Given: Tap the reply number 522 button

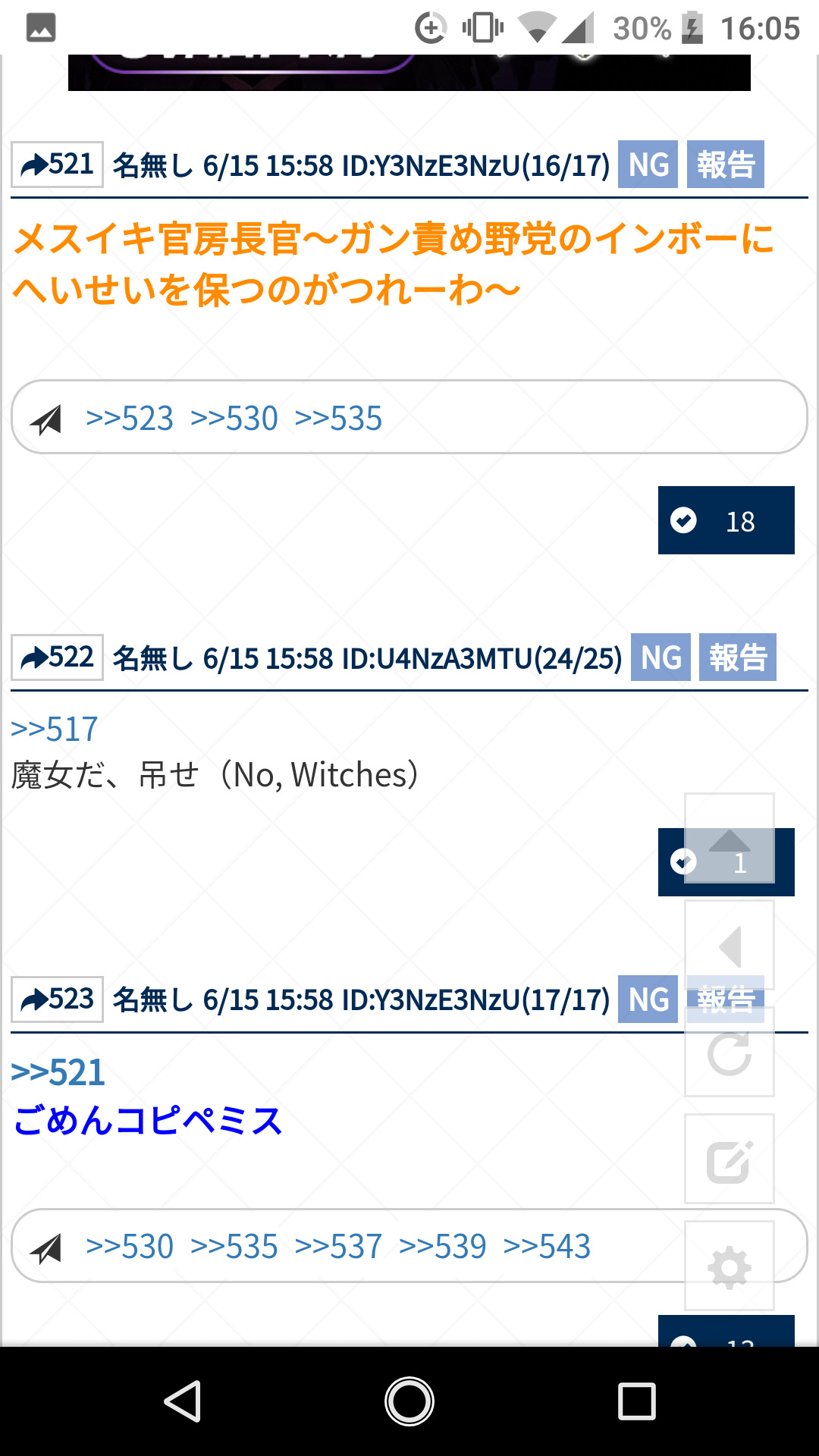Looking at the screenshot, I should [58, 657].
